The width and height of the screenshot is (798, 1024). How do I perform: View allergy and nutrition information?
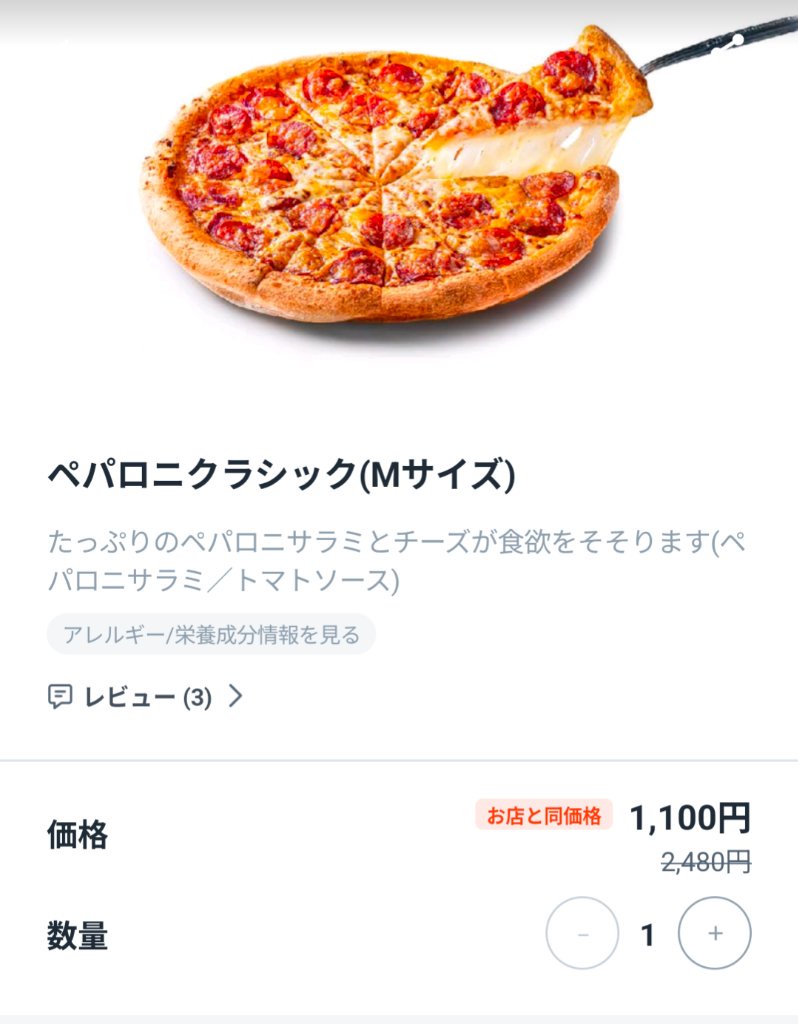(211, 634)
